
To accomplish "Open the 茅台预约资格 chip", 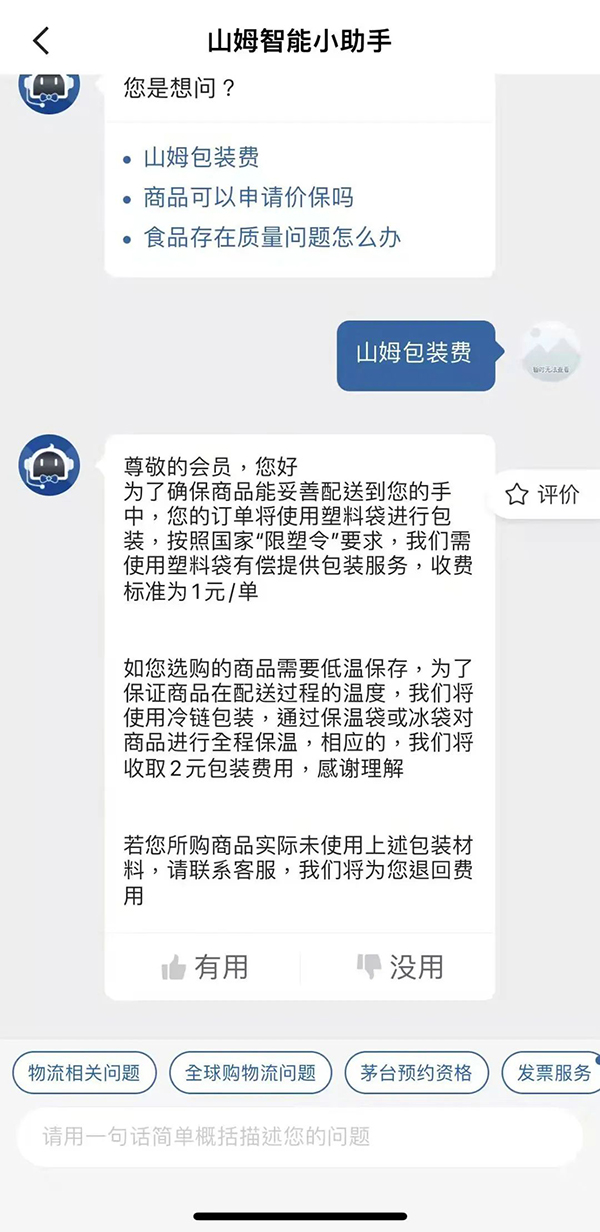I will click(415, 1073).
